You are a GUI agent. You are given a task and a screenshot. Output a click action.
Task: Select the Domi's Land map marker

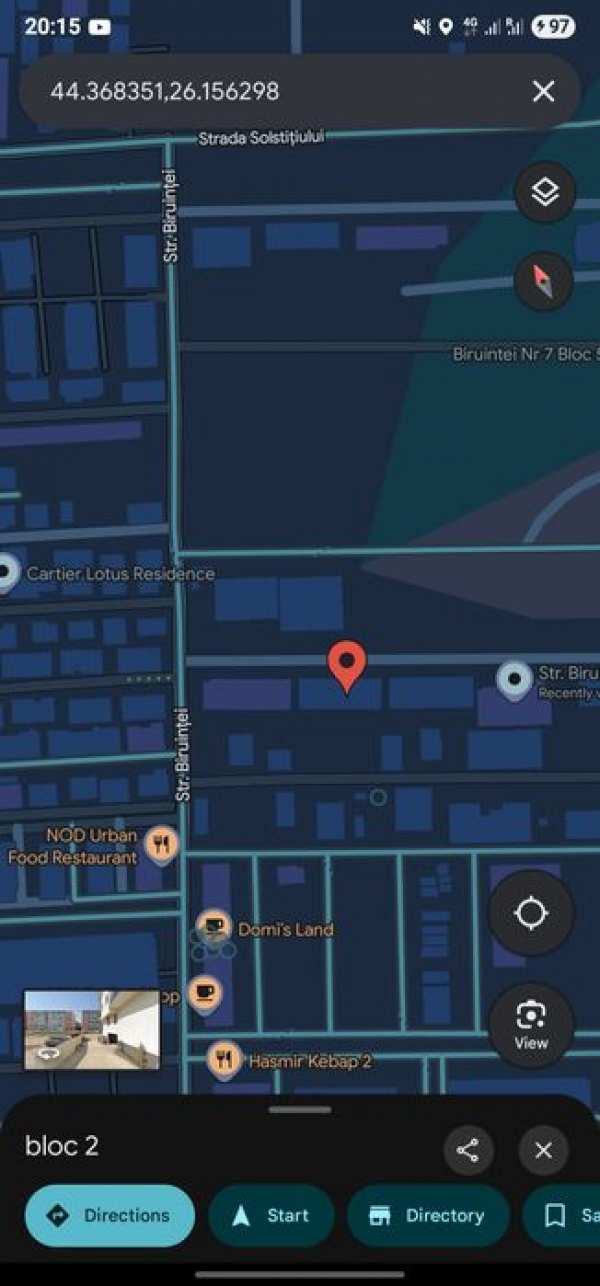point(213,929)
